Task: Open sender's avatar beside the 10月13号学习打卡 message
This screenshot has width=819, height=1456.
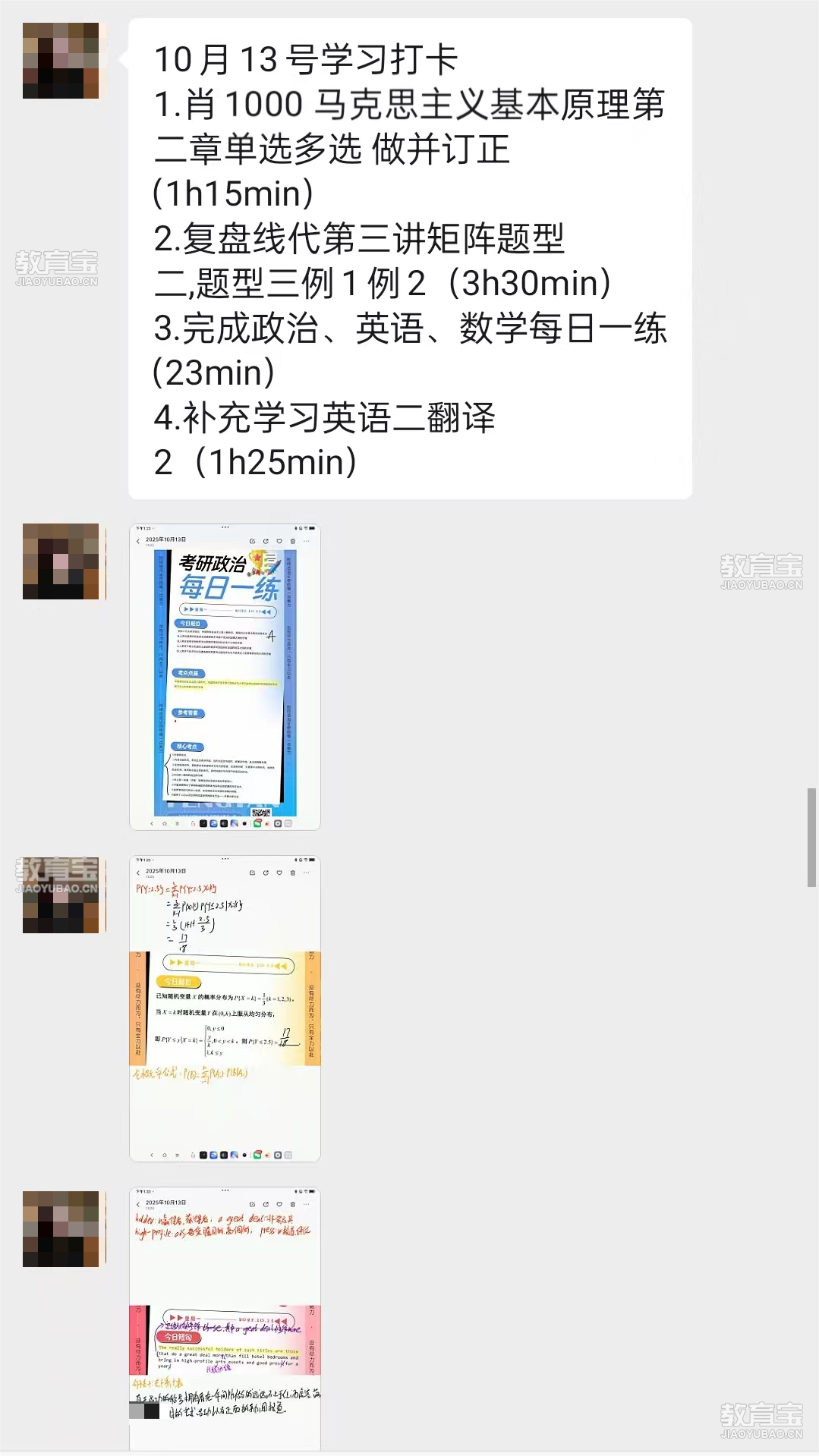Action: (x=61, y=61)
